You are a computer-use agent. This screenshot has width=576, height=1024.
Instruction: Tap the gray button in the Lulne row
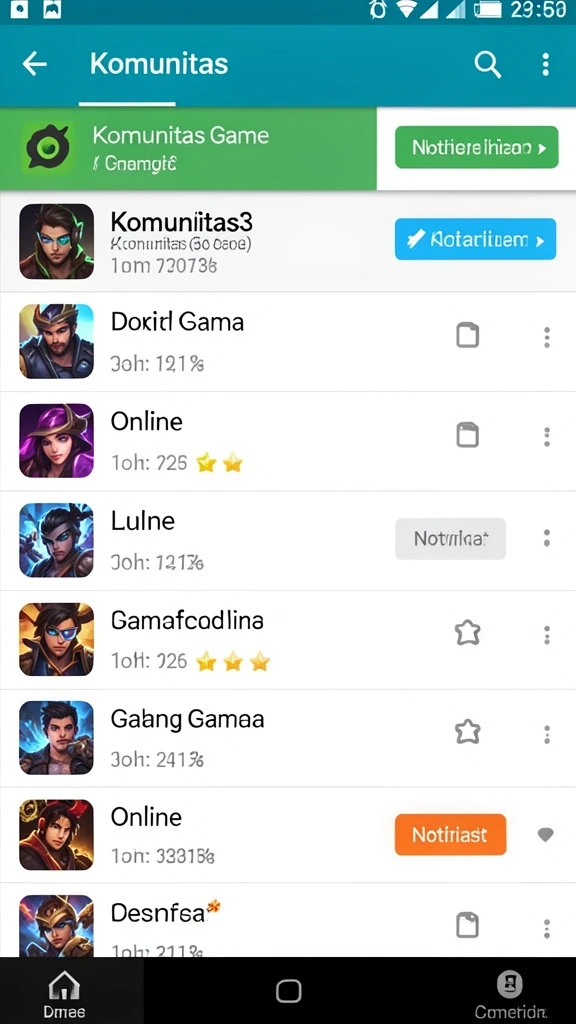click(451, 539)
